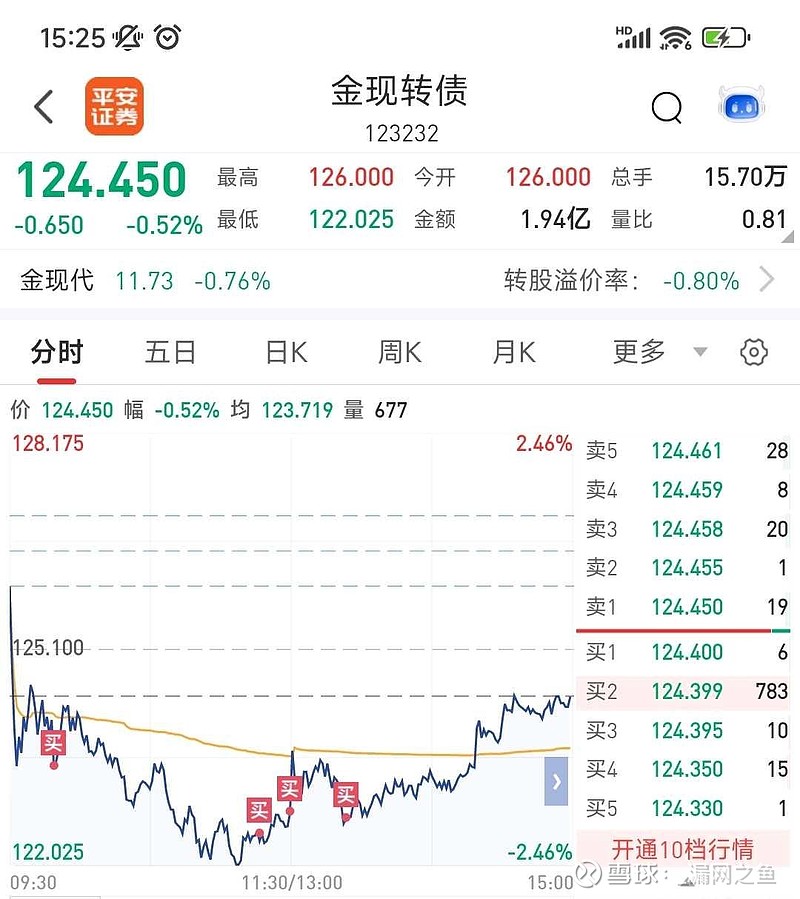Image resolution: width=800 pixels, height=899 pixels.
Task: Select the 月K chart tab
Action: pos(514,352)
